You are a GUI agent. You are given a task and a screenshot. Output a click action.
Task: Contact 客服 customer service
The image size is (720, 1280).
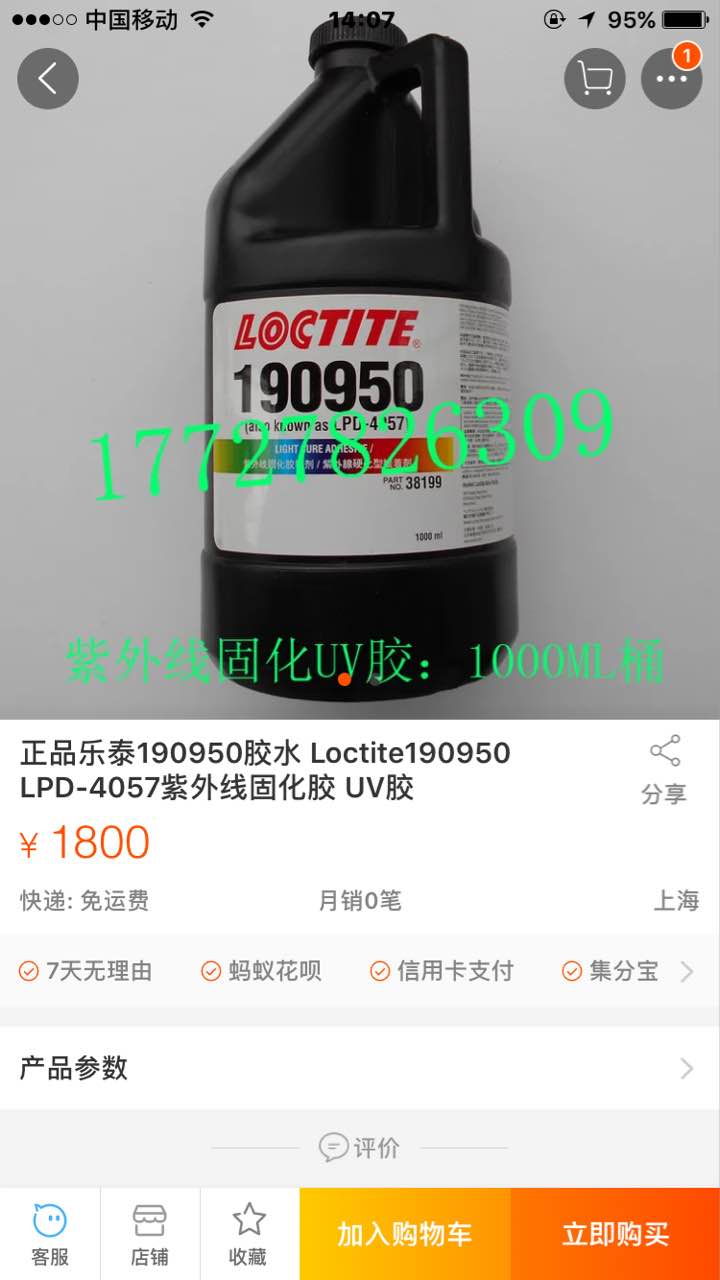50,1234
